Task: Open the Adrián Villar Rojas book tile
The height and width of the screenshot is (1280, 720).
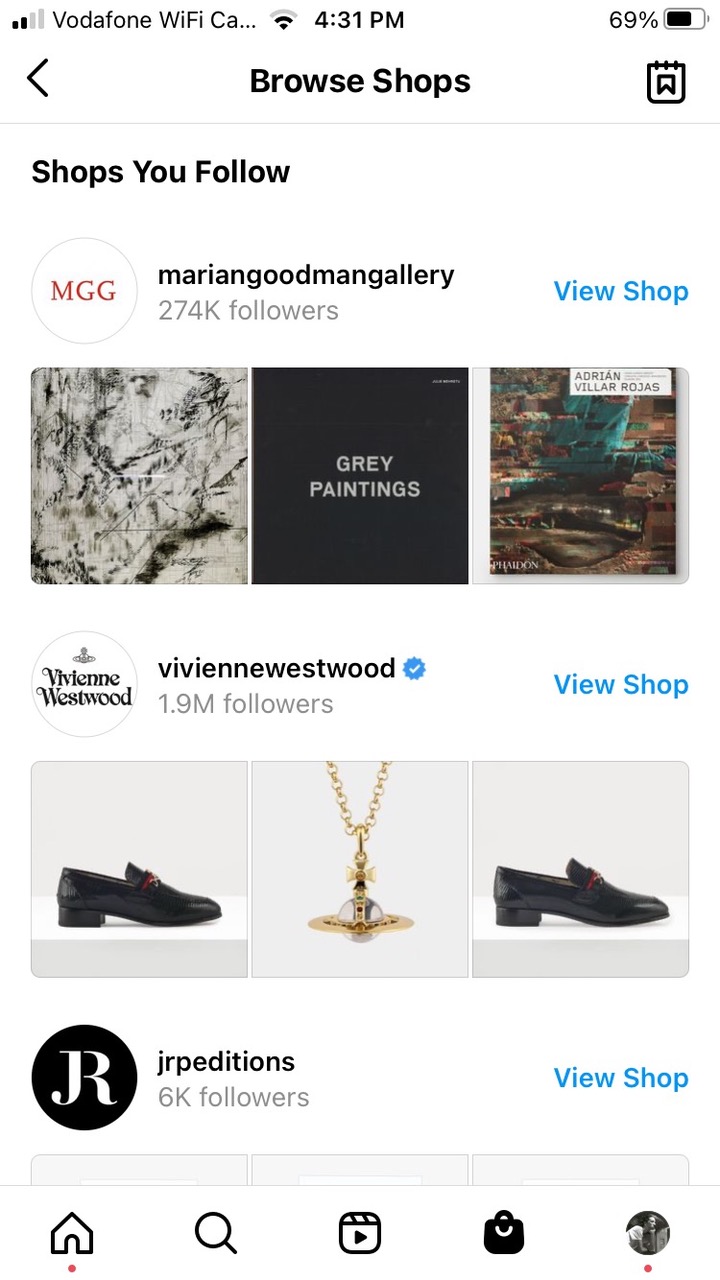Action: pos(580,476)
